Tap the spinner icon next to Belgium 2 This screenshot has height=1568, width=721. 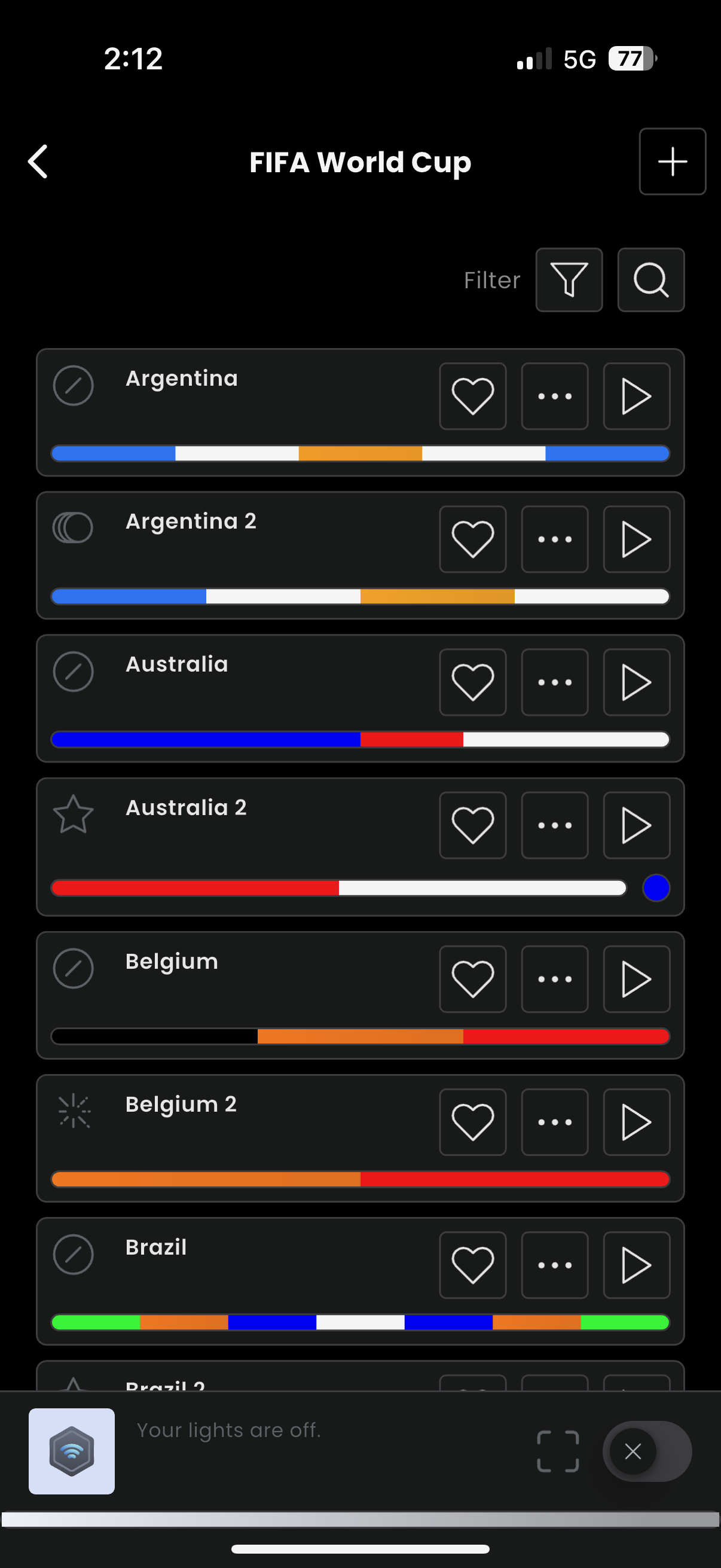74,1111
